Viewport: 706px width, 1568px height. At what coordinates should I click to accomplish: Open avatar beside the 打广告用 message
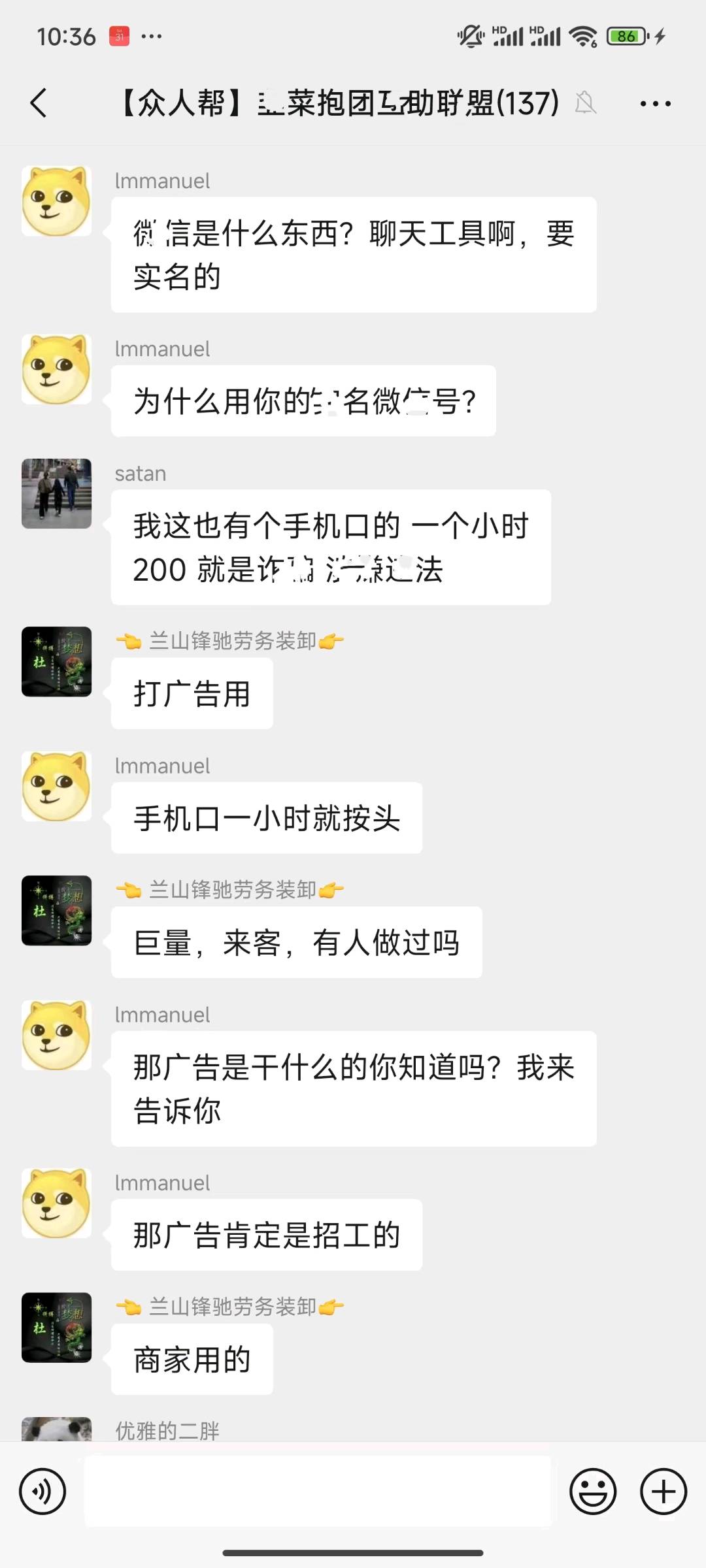pyautogui.click(x=57, y=662)
